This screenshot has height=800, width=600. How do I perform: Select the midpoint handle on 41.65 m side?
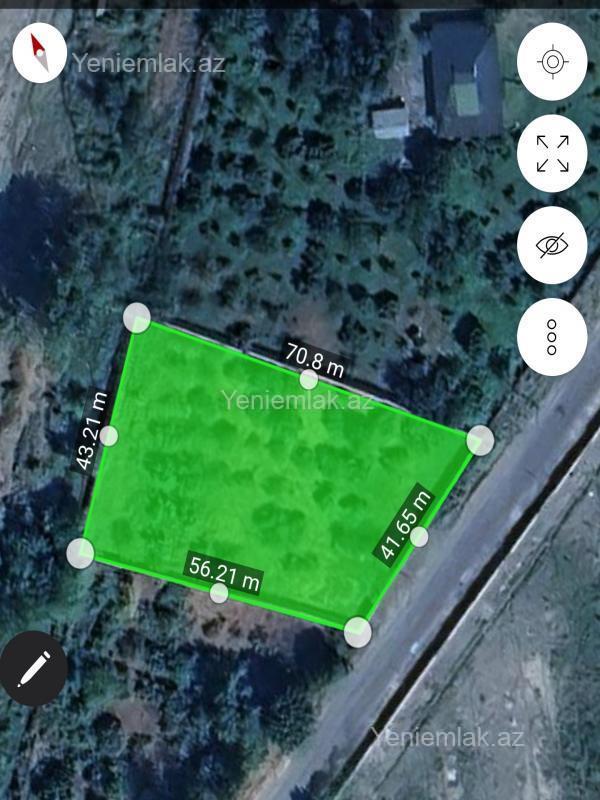[419, 537]
